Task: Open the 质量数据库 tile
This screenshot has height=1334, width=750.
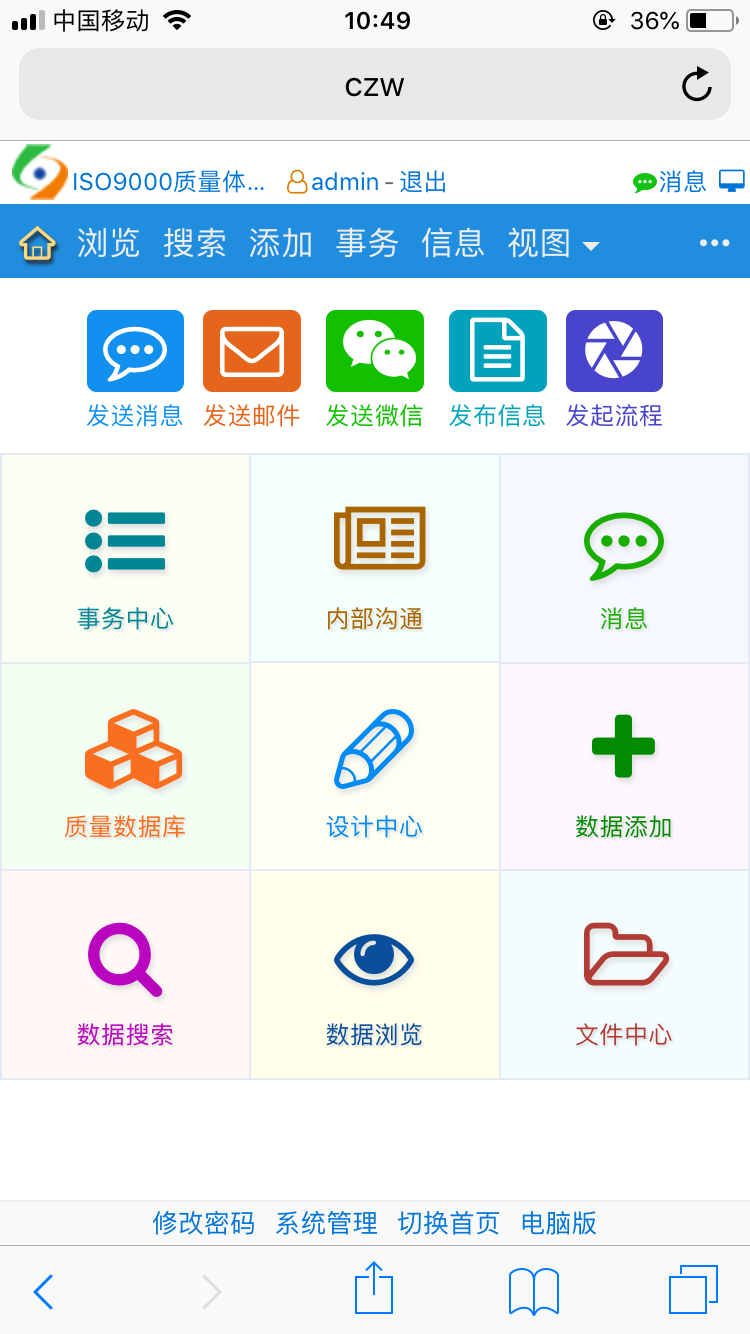Action: [125, 766]
